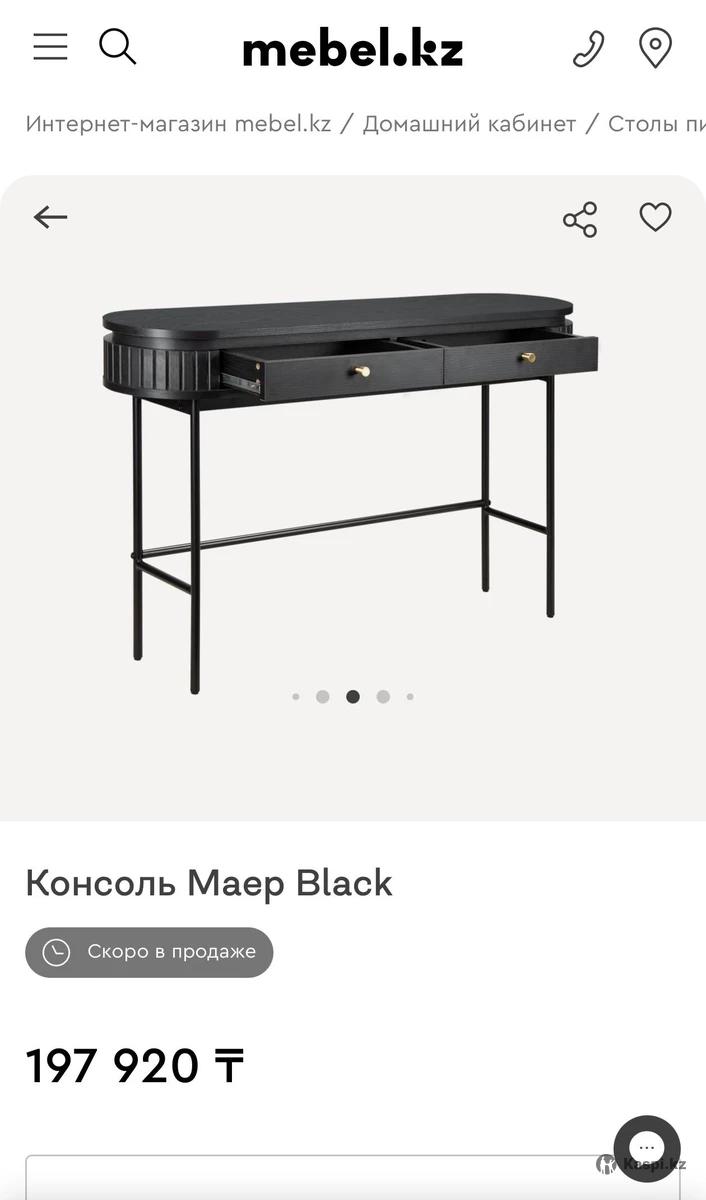This screenshot has height=1200, width=706.
Task: Share the Консоль Маер Black product
Action: (580, 219)
